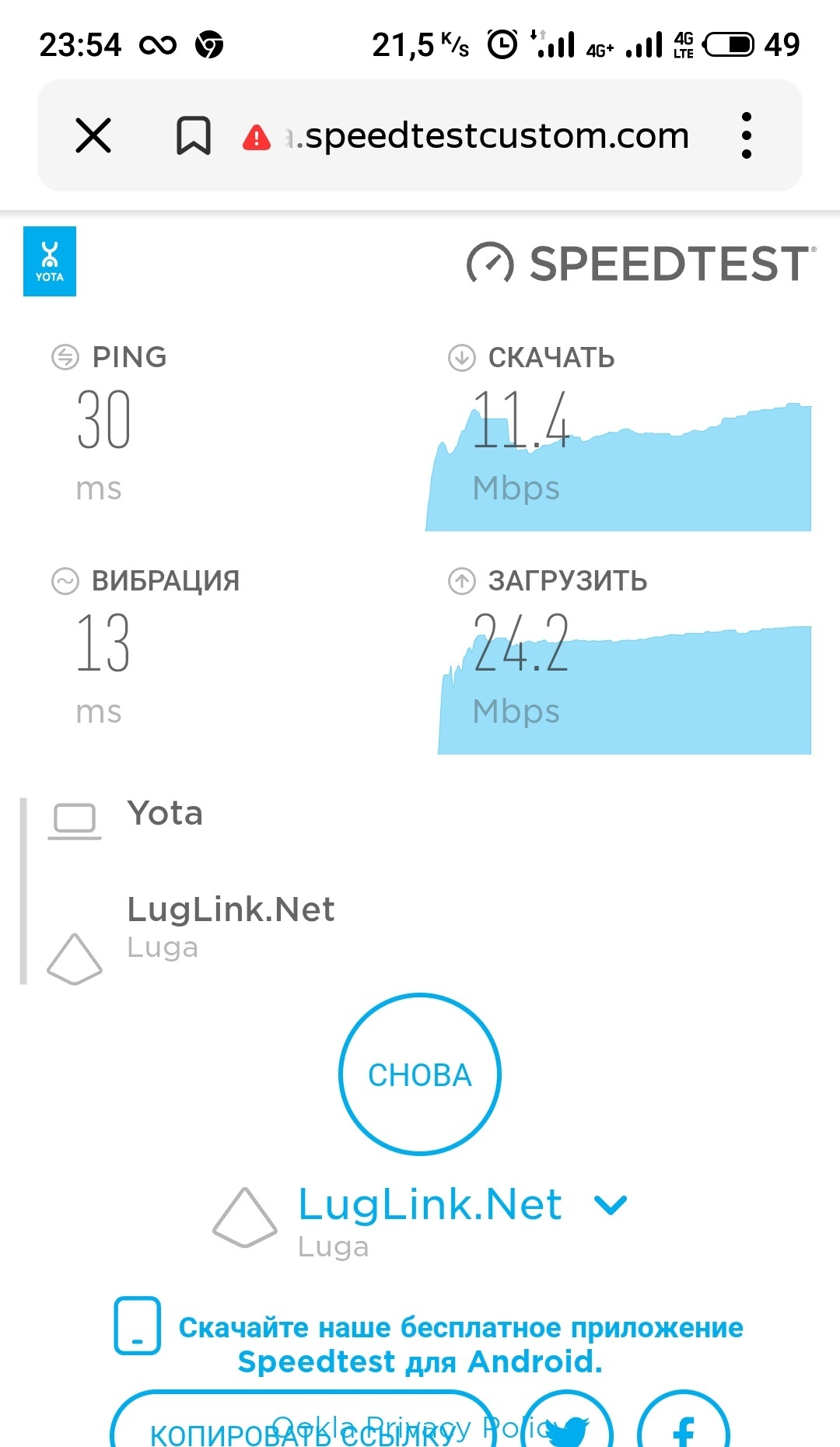Viewport: 840px width, 1447px height.
Task: Expand the LugLink.Net server dropdown
Action: [x=611, y=1205]
